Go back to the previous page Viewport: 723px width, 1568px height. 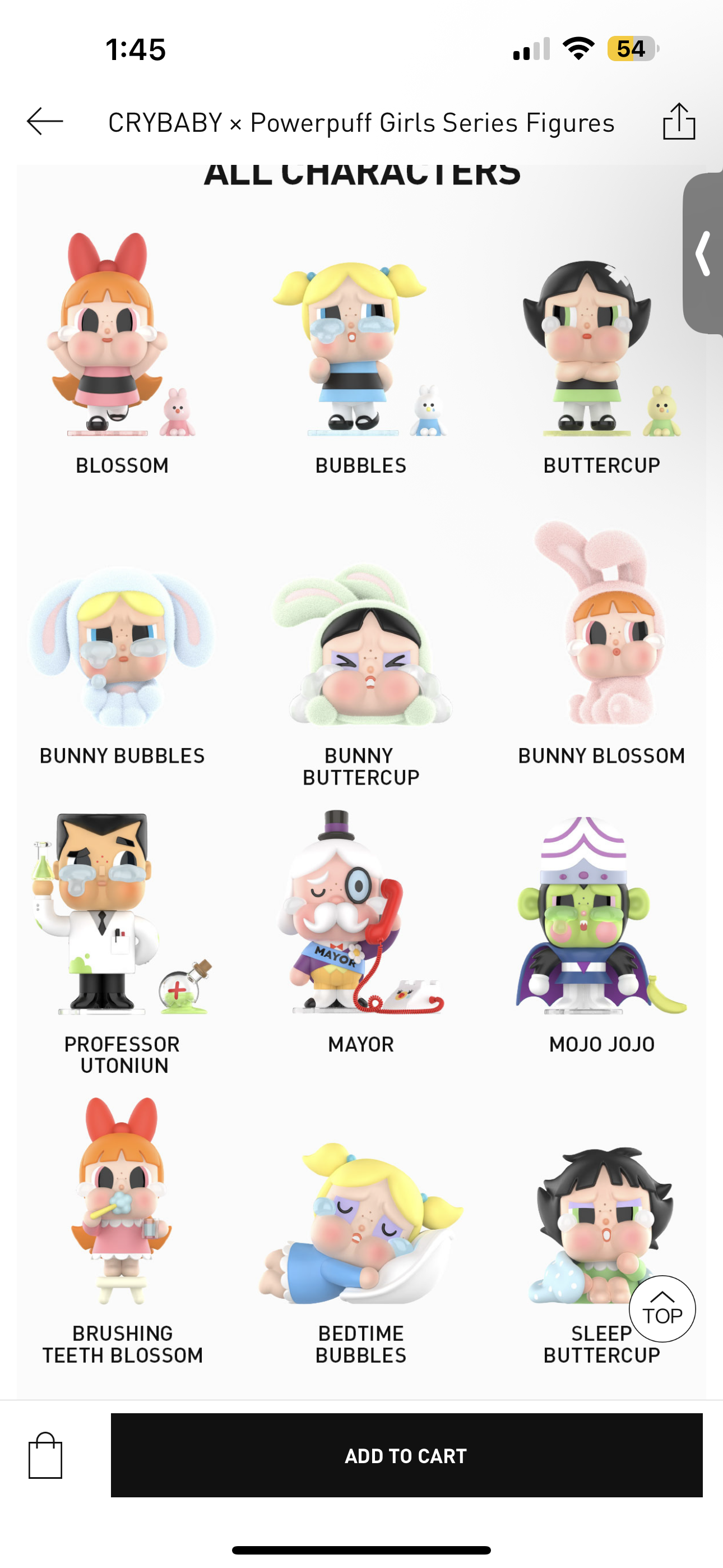[x=45, y=122]
